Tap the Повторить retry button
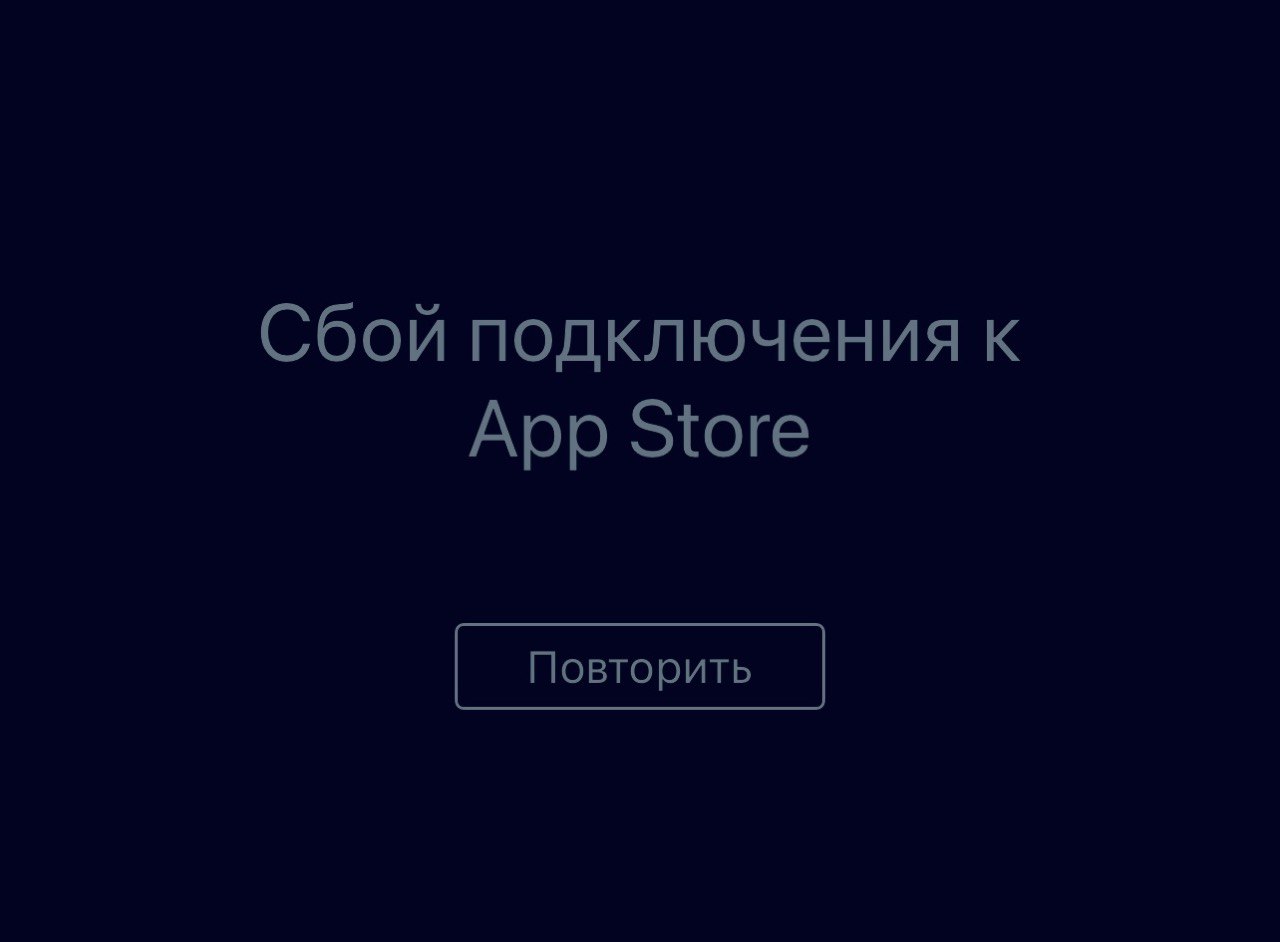The height and width of the screenshot is (942, 1280). click(x=639, y=666)
